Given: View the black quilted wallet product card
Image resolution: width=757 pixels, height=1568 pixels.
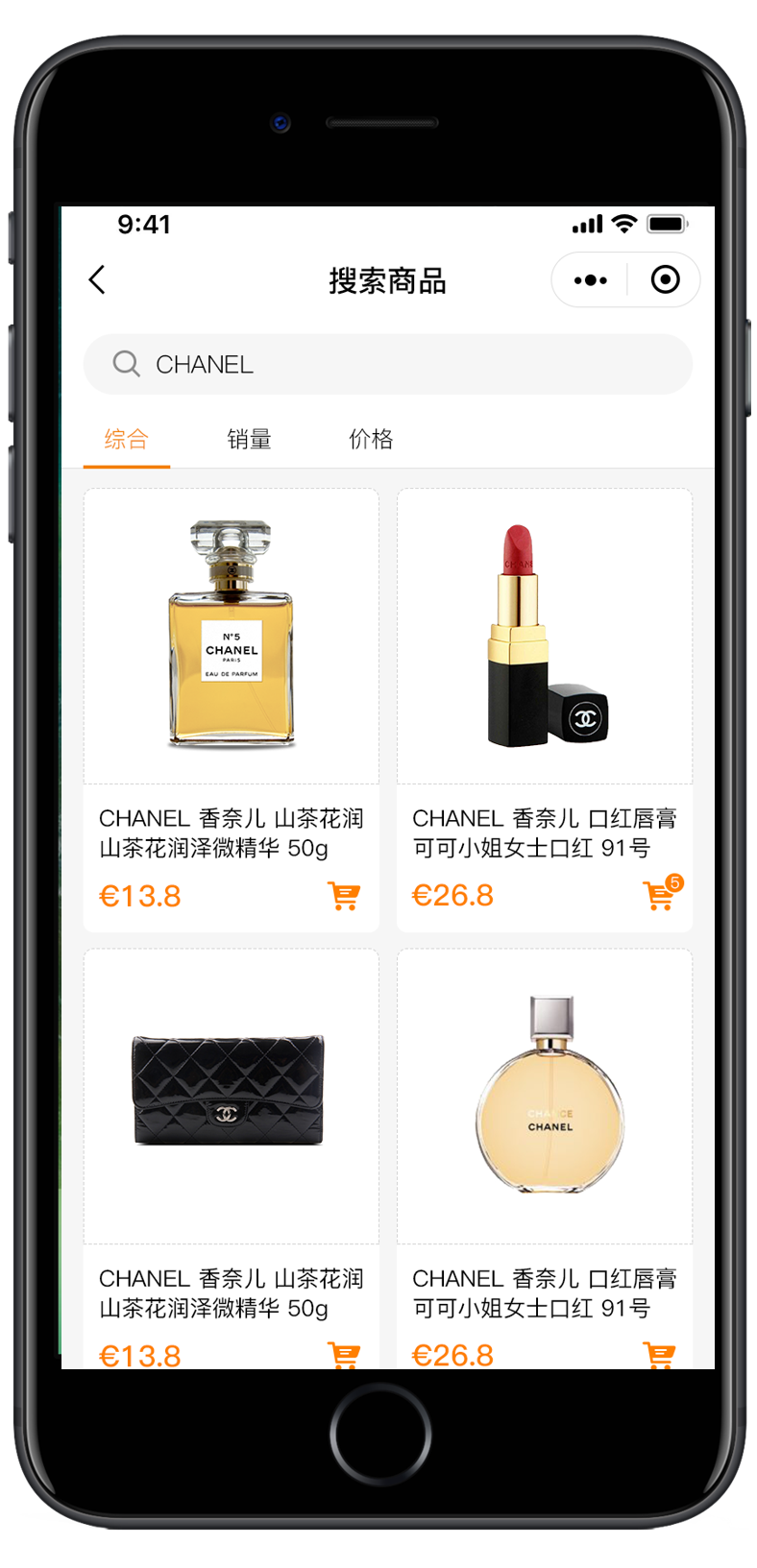Looking at the screenshot, I should pos(232,1159).
